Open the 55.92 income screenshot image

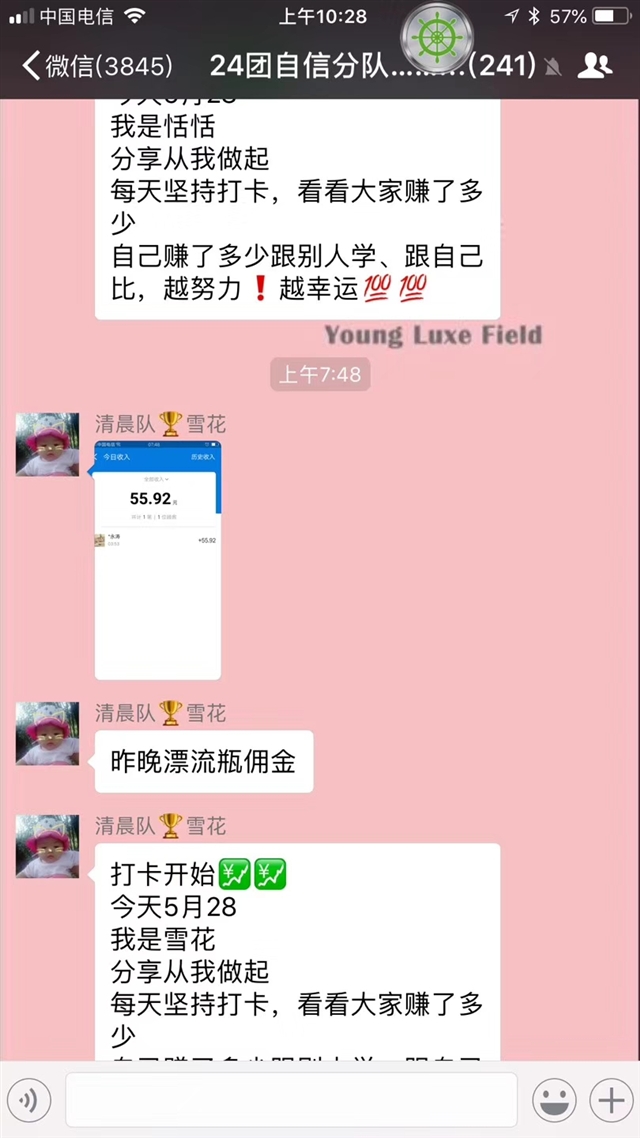tap(157, 560)
